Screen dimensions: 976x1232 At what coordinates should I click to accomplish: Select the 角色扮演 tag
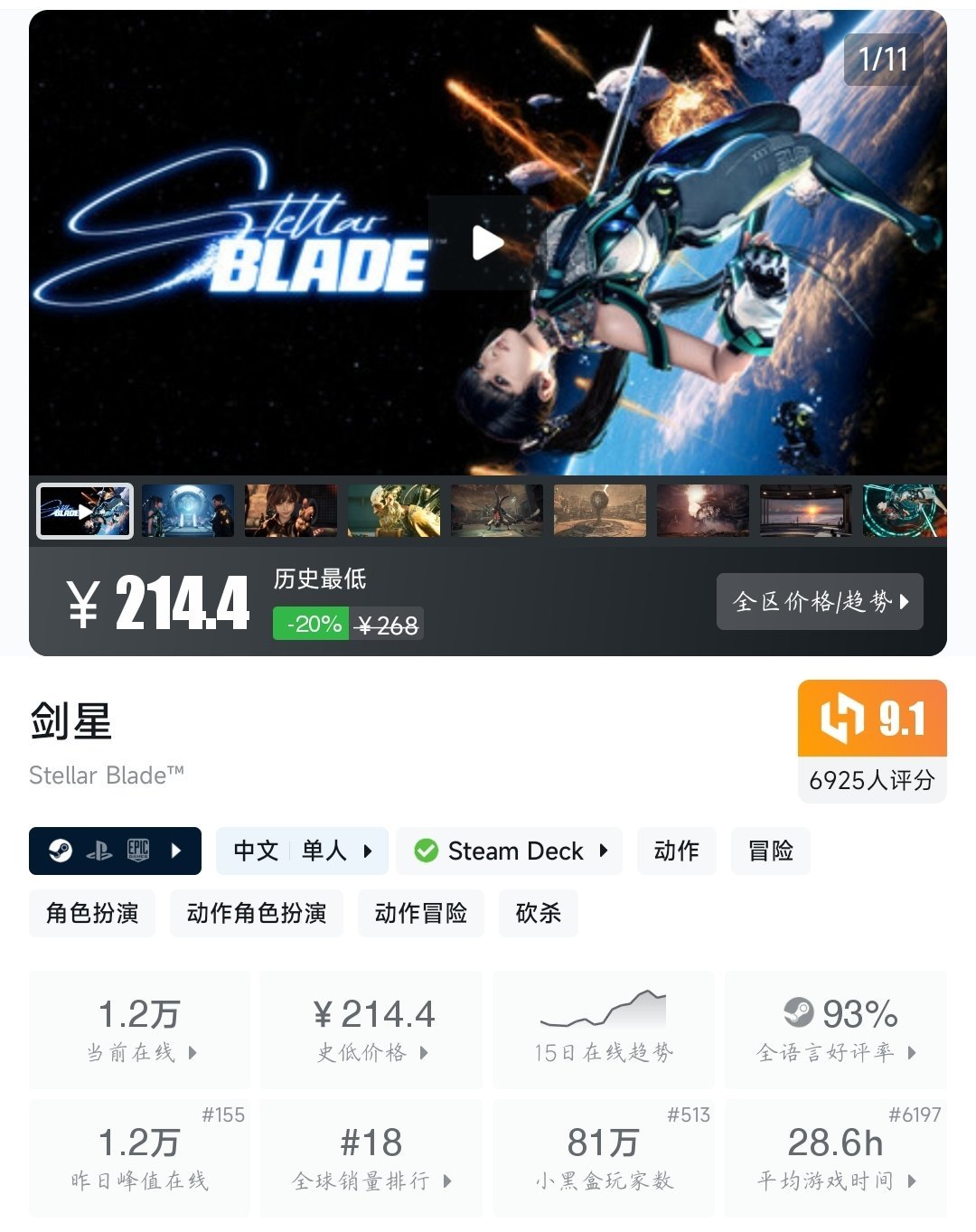[92, 913]
